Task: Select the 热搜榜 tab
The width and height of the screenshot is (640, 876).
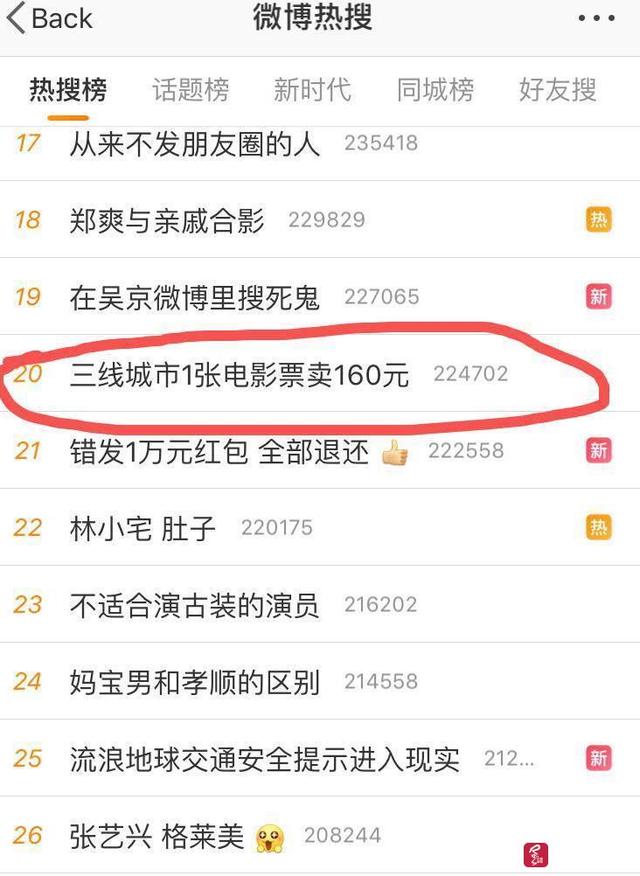Action: pos(68,90)
